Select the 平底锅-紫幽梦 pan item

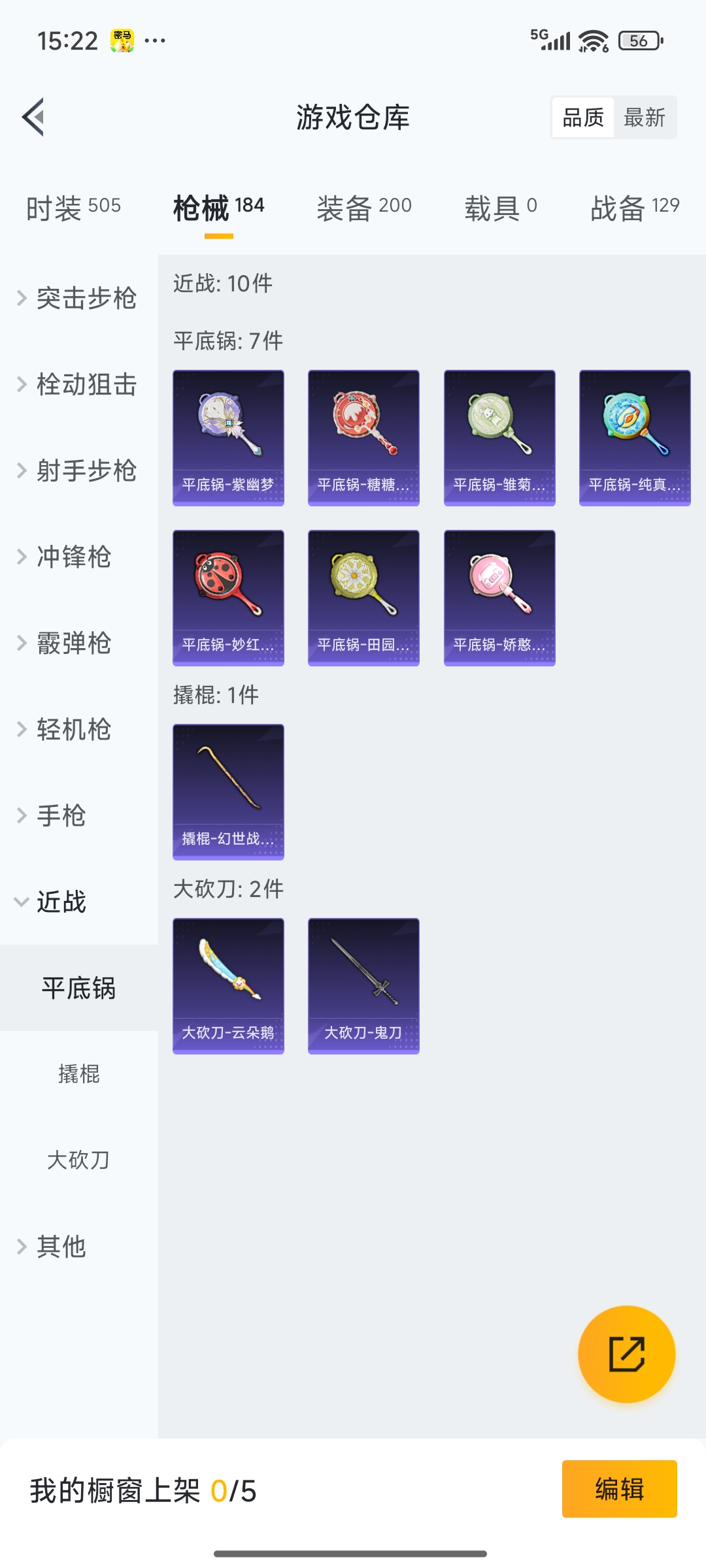pyautogui.click(x=228, y=438)
